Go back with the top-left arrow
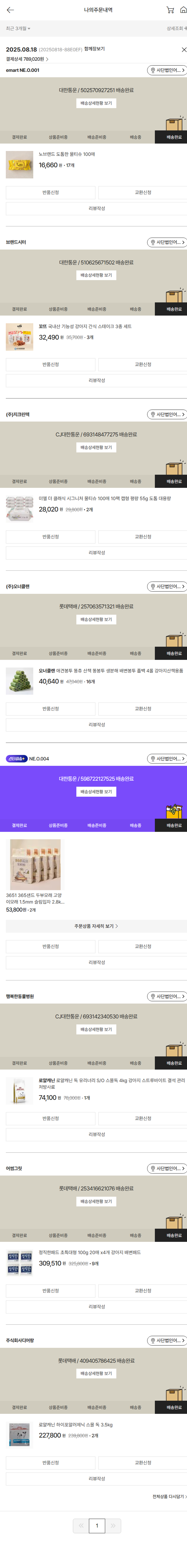 click(x=10, y=10)
